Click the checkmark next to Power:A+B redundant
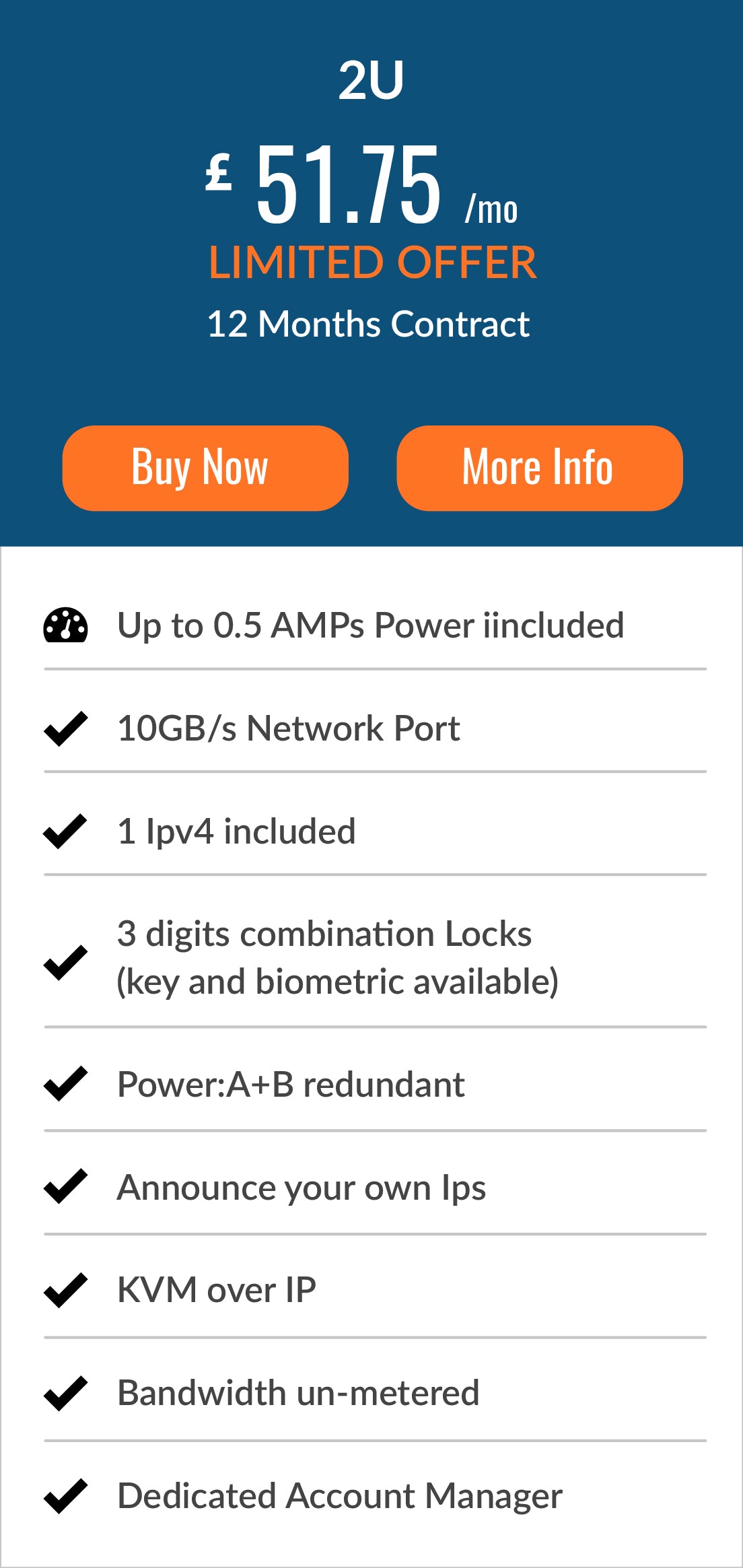Viewport: 743px width, 1568px height. (x=65, y=1084)
